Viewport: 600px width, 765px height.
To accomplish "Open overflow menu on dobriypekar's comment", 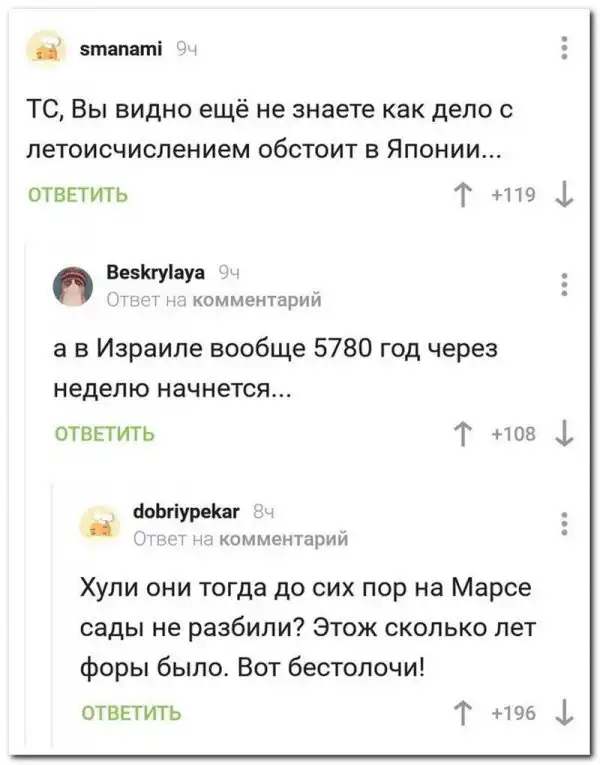I will point(566,525).
